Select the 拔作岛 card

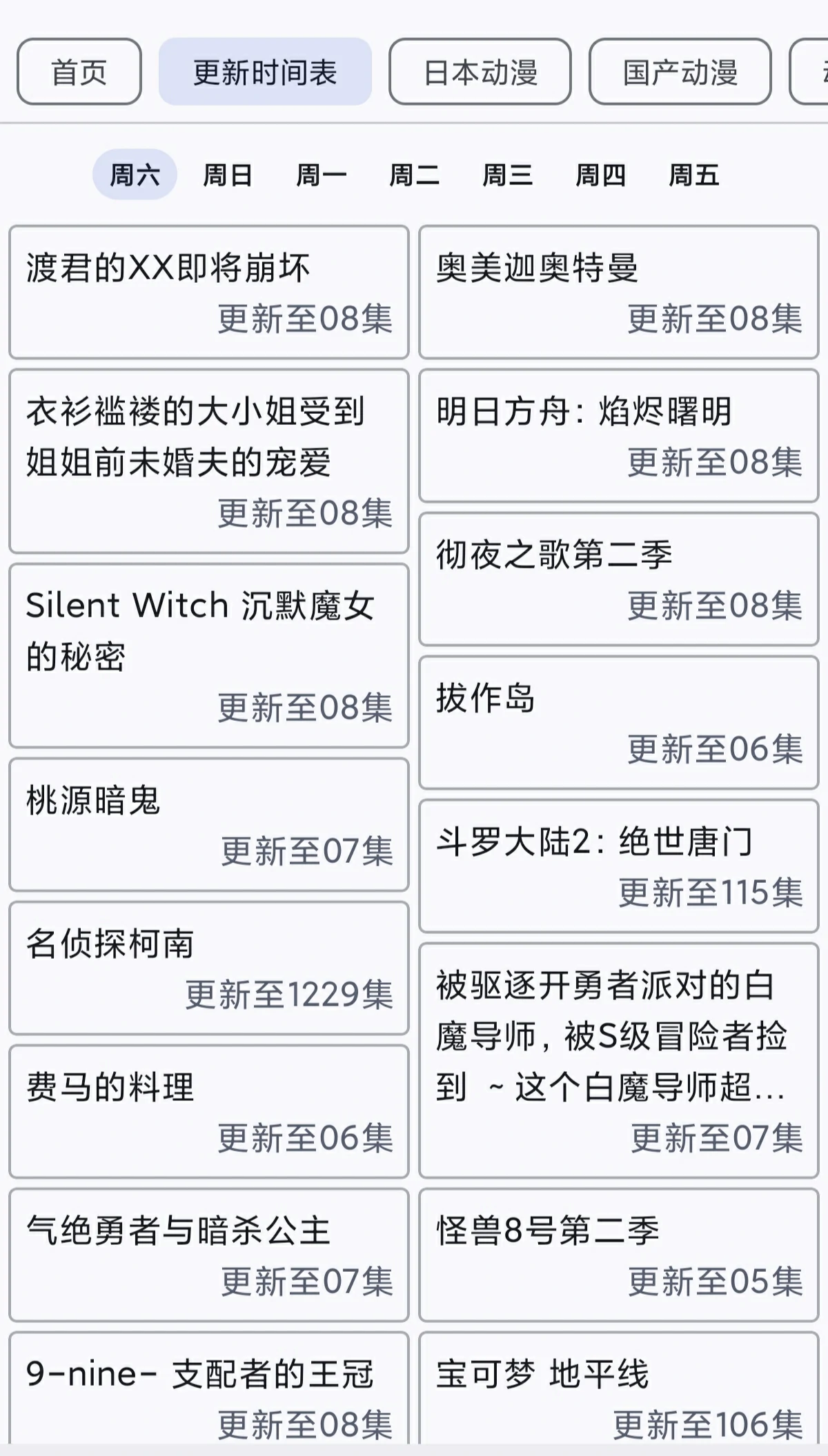(619, 723)
